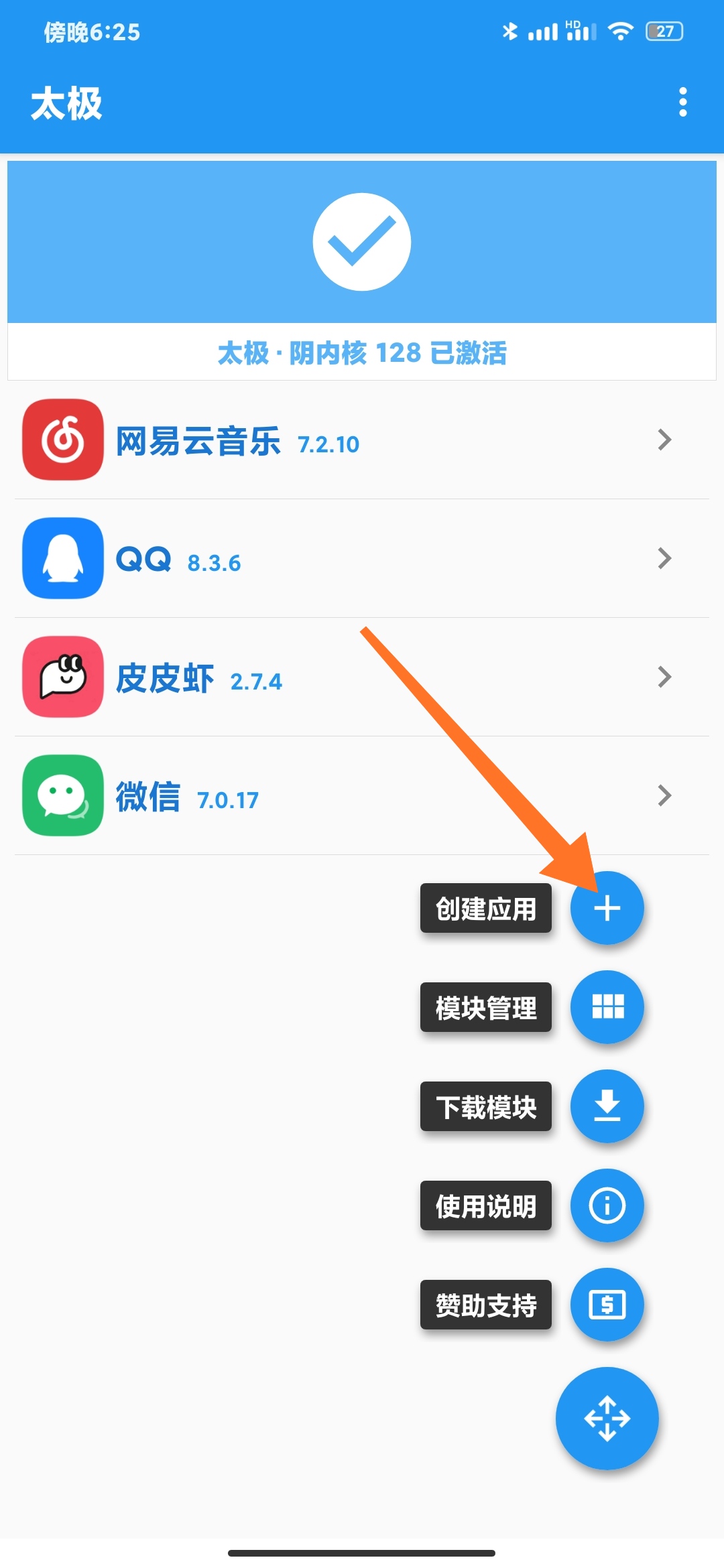Tap the plus button to create app
Screen dimensions: 724x1568
pyautogui.click(x=607, y=908)
